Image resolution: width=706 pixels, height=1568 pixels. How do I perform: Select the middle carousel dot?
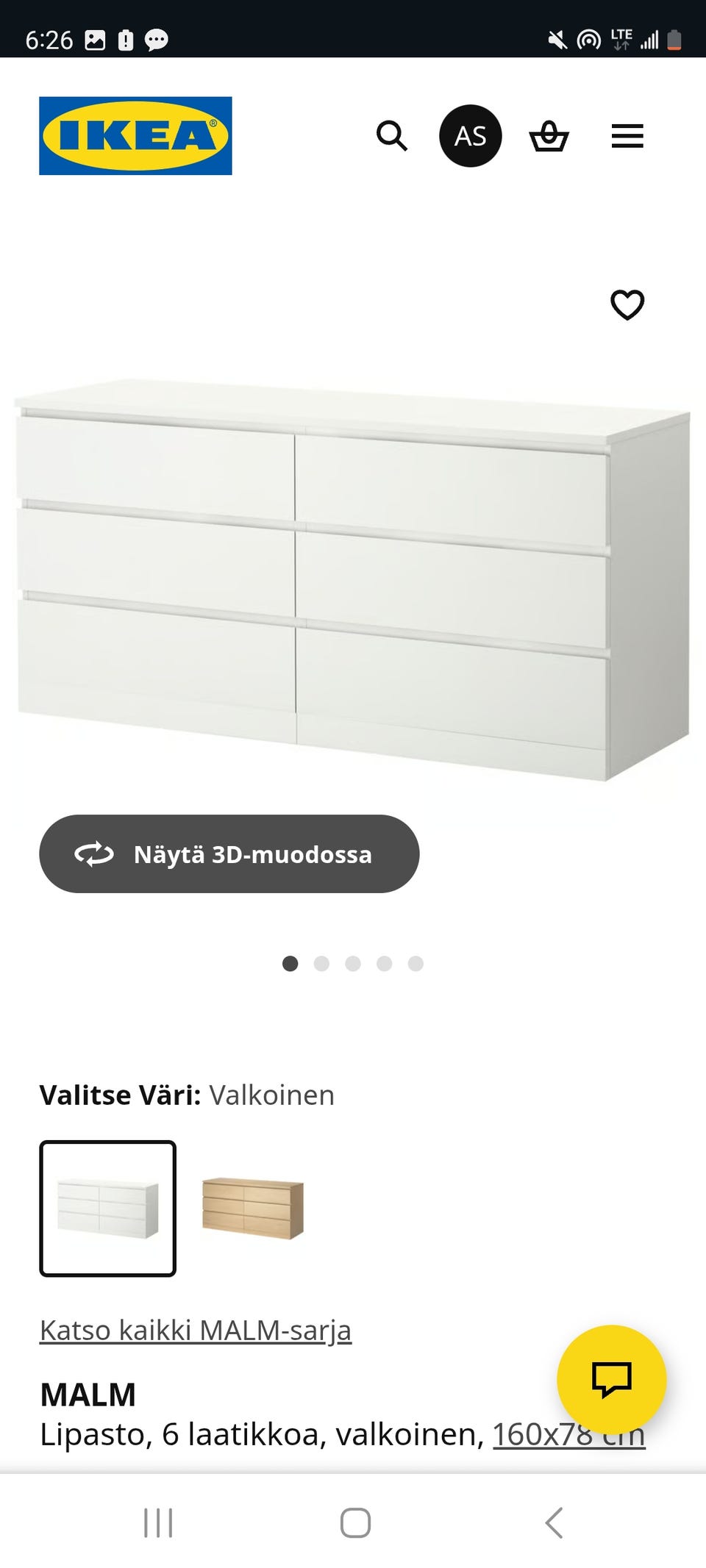[x=353, y=962]
